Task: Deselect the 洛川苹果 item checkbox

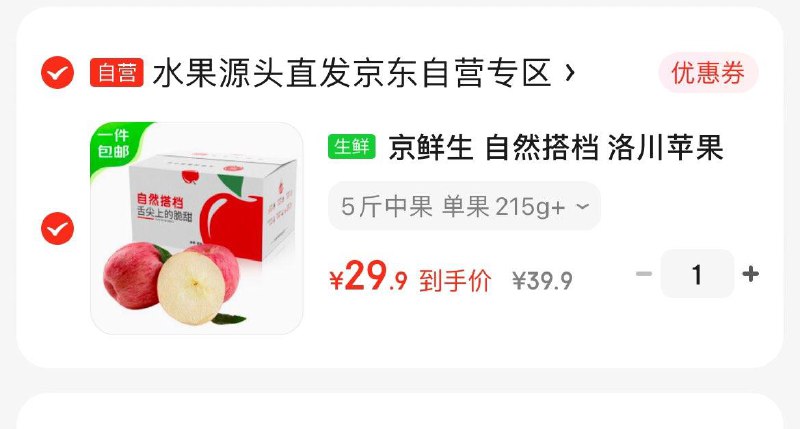Action: (57, 229)
